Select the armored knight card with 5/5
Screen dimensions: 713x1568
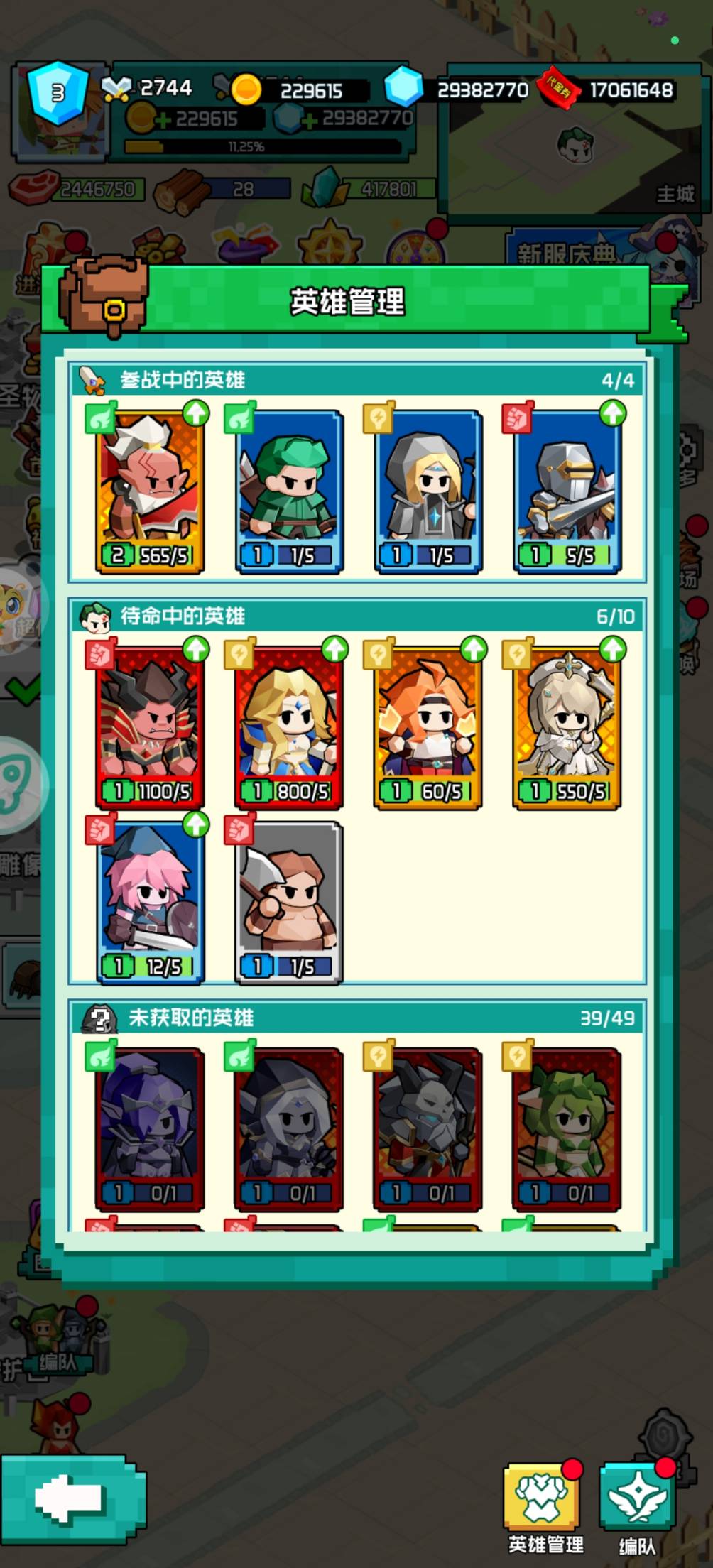tap(567, 491)
